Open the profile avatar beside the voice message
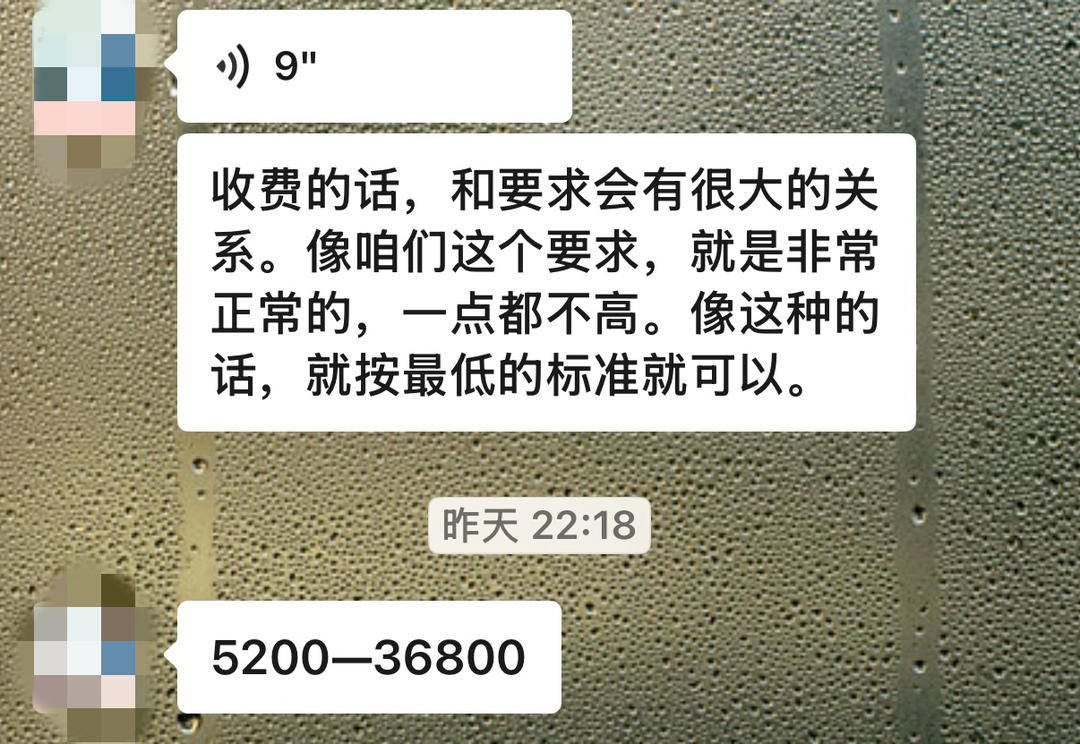The width and height of the screenshot is (1080, 744). 85,85
